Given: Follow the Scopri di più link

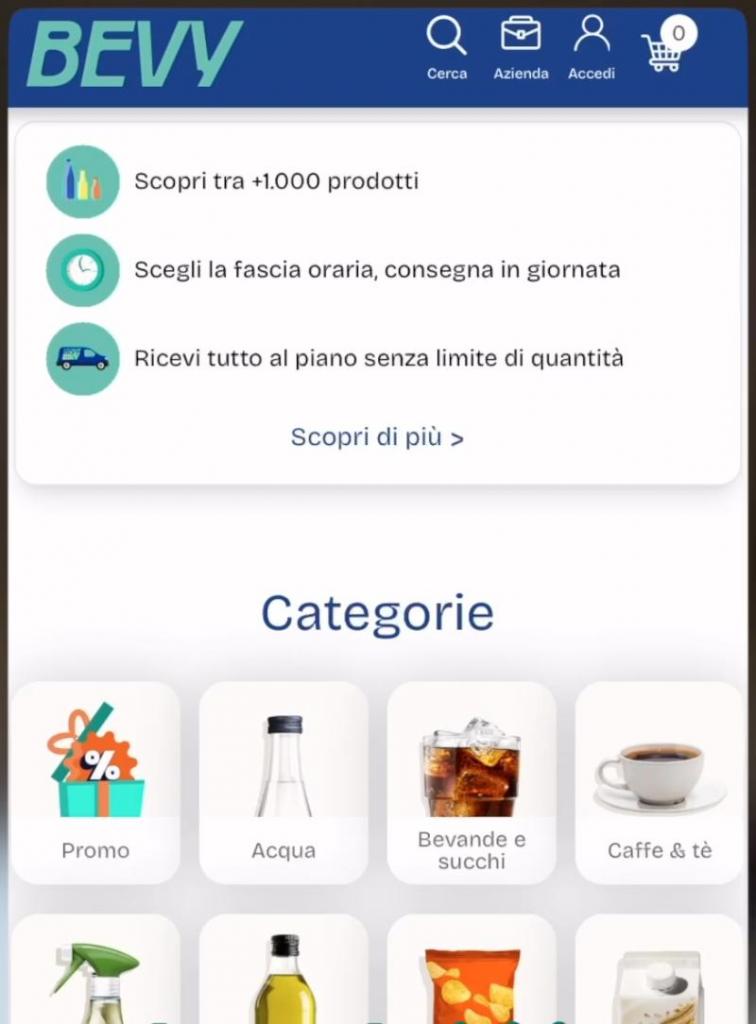Looking at the screenshot, I should [377, 438].
